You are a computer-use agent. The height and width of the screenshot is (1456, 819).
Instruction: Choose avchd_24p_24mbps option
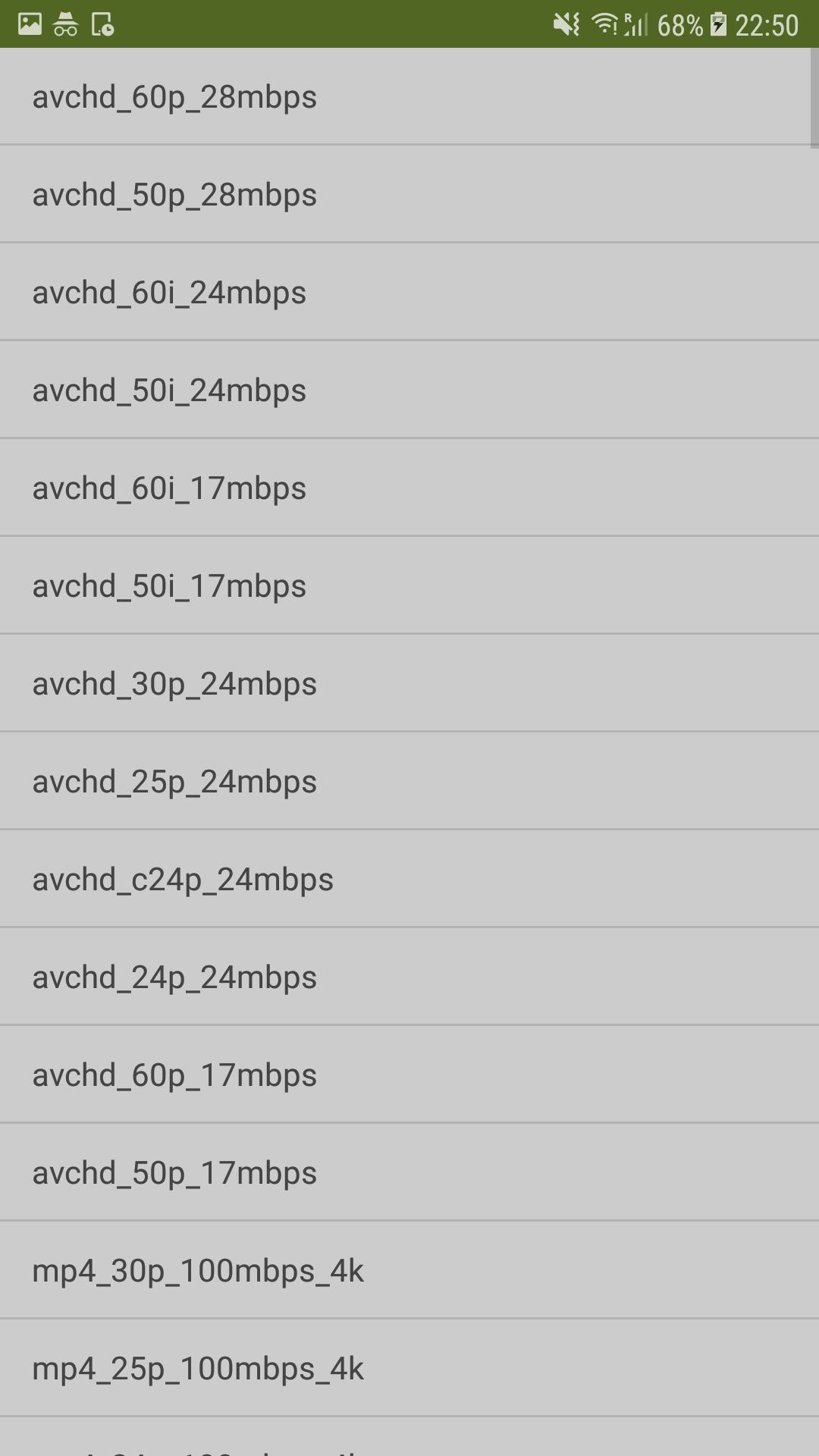(x=409, y=977)
